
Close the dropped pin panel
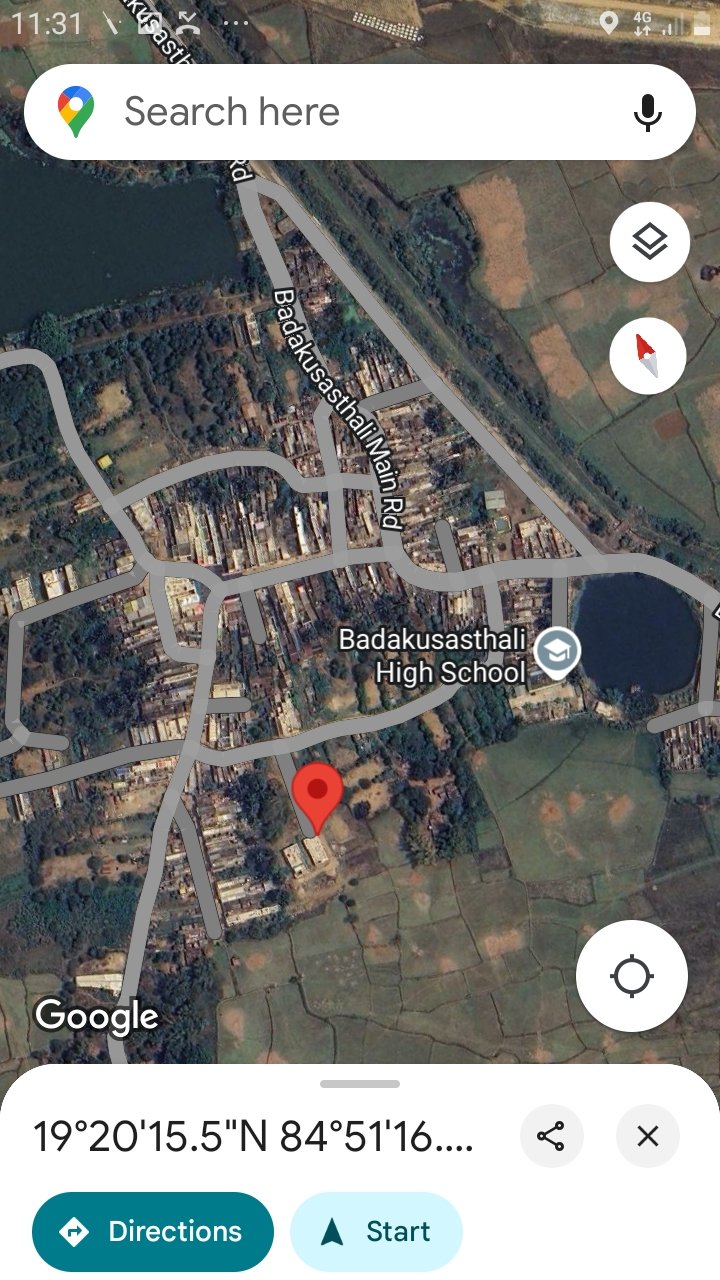648,1136
